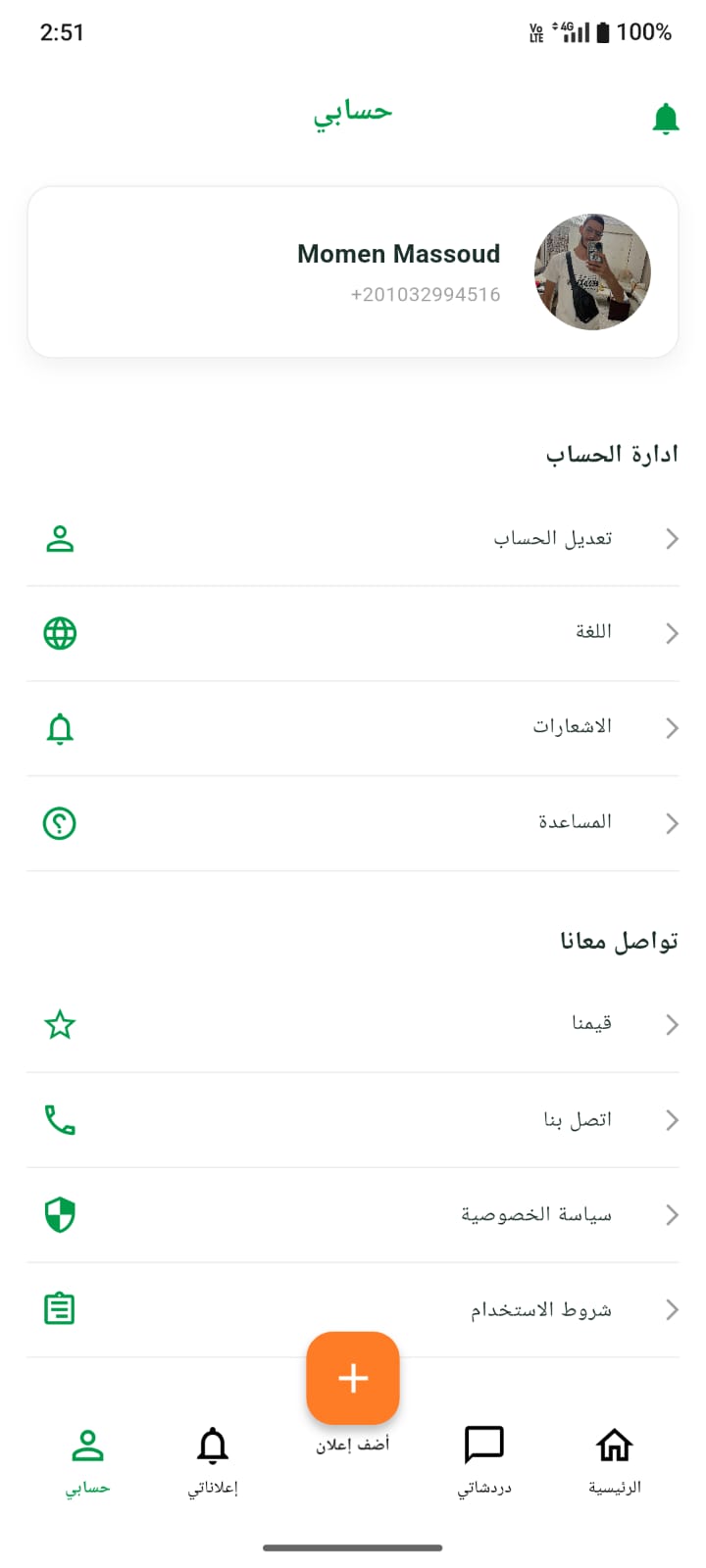Open تعديل الحساب (edit account)
706x1568 pixels.
coord(353,538)
